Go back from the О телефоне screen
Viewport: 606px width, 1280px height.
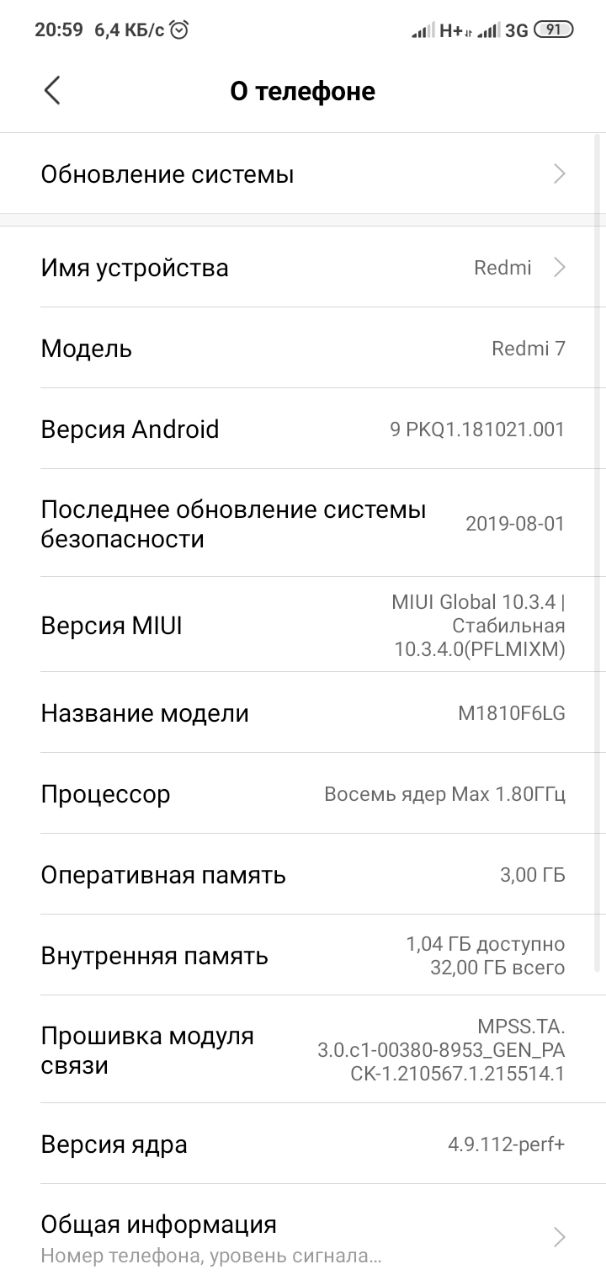[x=52, y=91]
